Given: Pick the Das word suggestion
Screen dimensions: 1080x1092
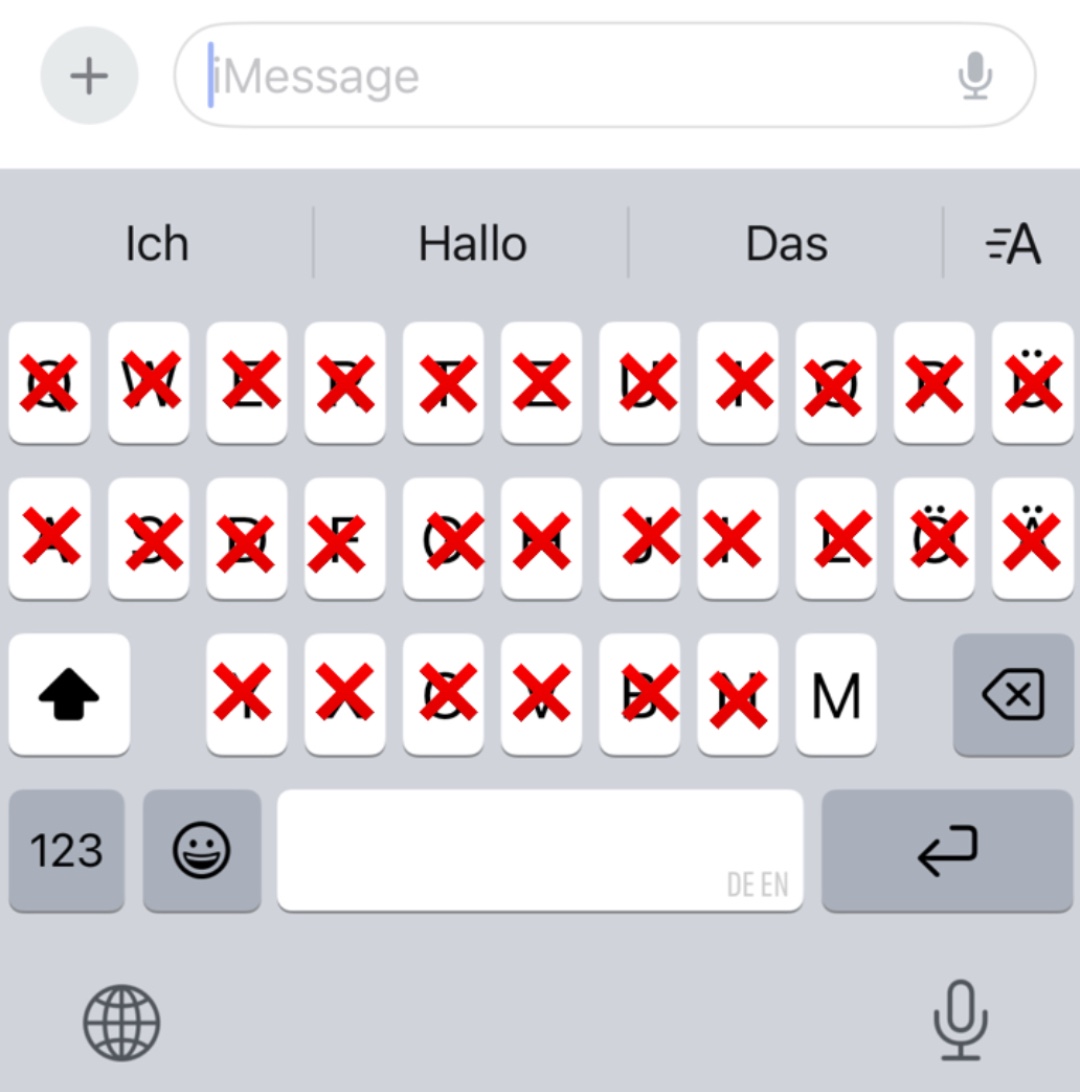Looking at the screenshot, I should (787, 244).
